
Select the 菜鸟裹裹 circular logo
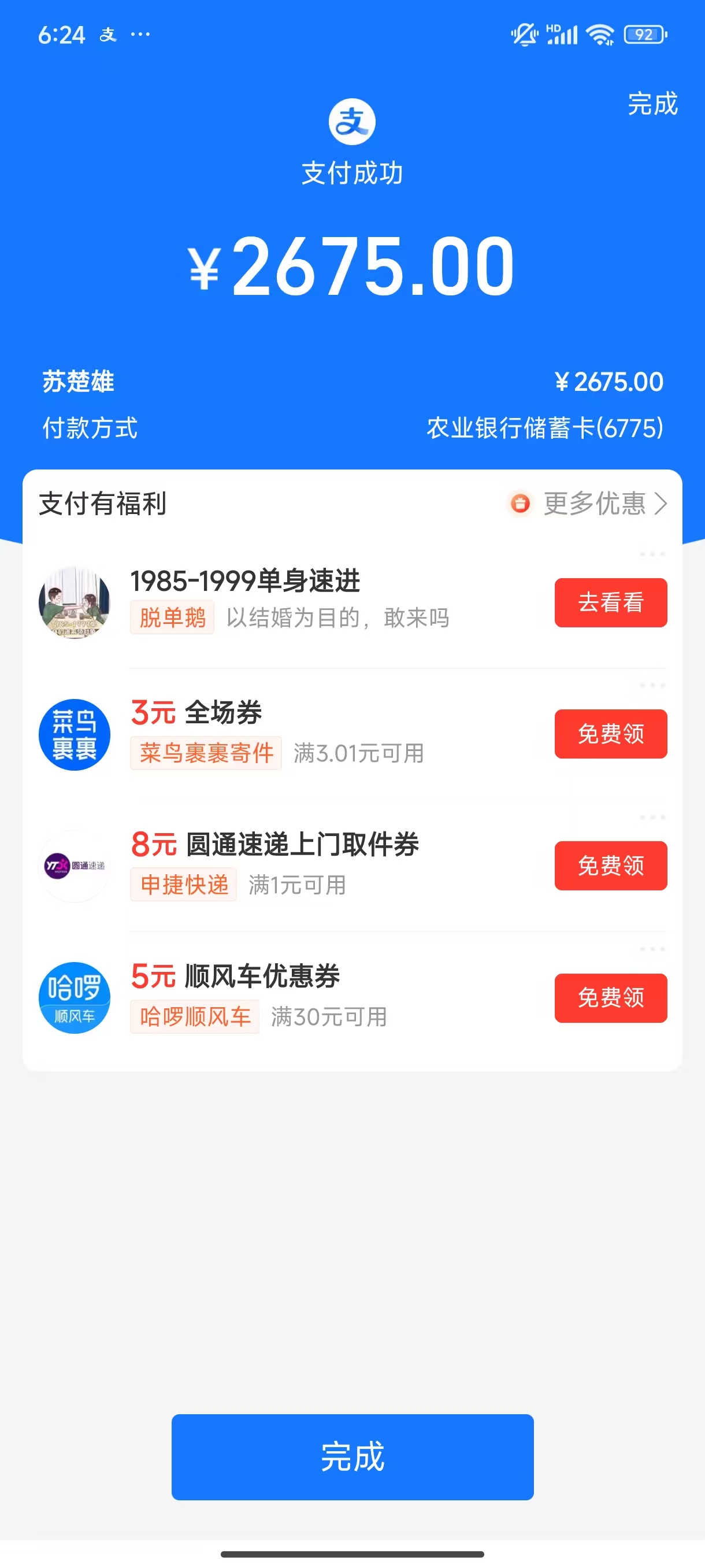(74, 735)
